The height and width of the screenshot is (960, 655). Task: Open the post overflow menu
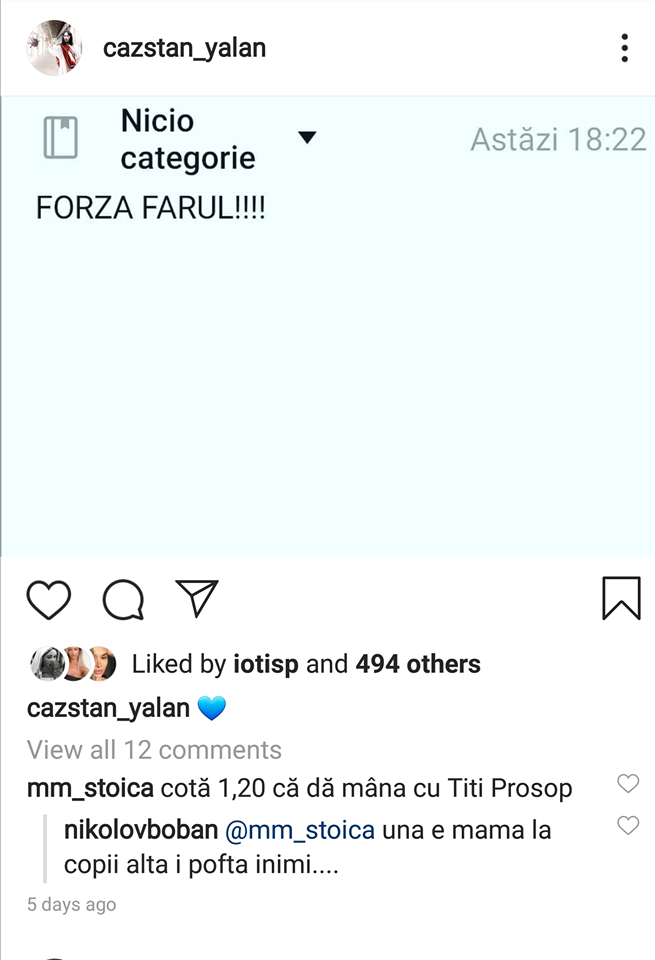coord(624,47)
